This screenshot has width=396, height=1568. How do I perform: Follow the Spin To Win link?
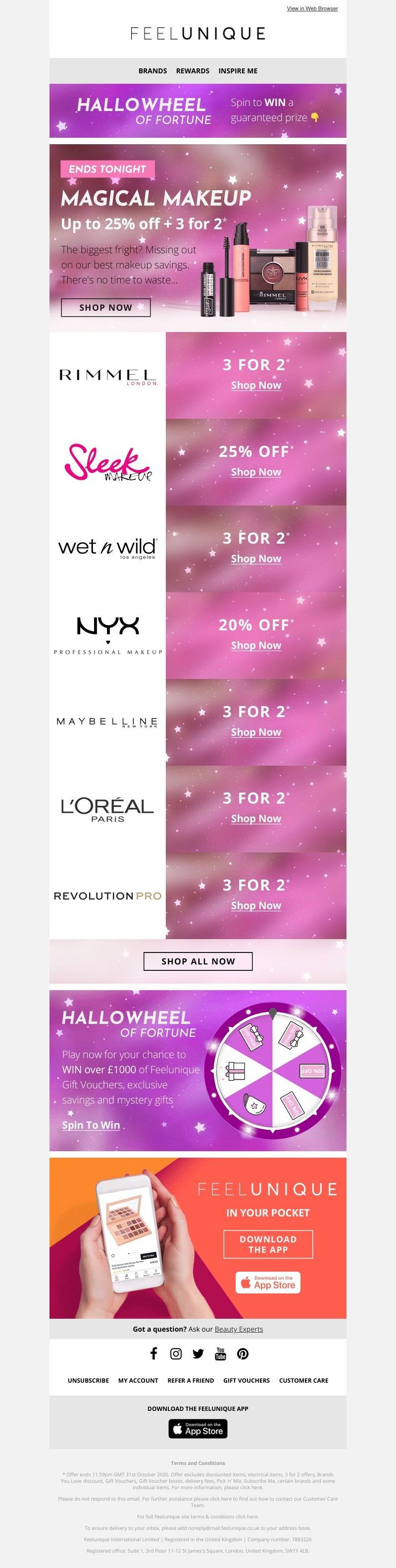pos(91,1125)
